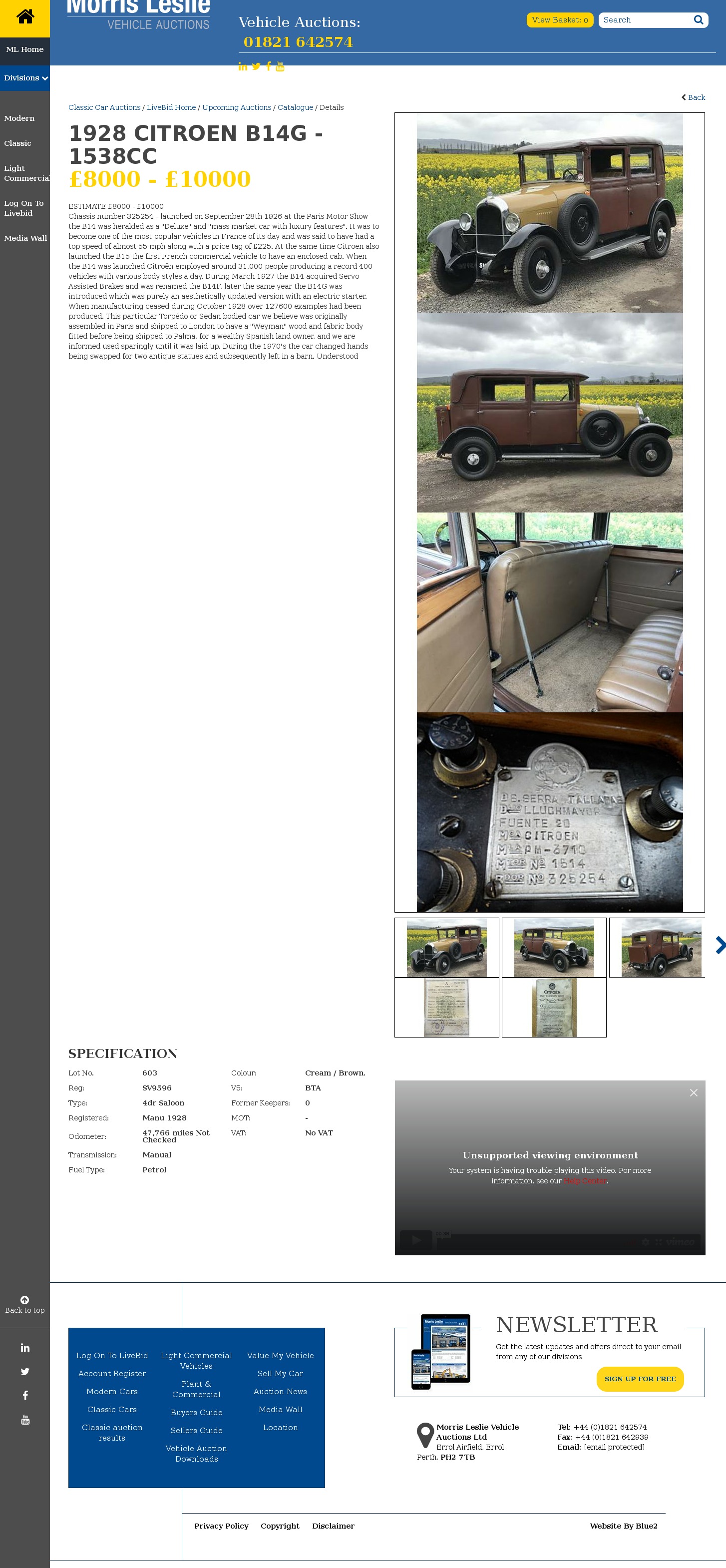View the Privacy Policy
This screenshot has height=1568, width=726.
[221, 1526]
